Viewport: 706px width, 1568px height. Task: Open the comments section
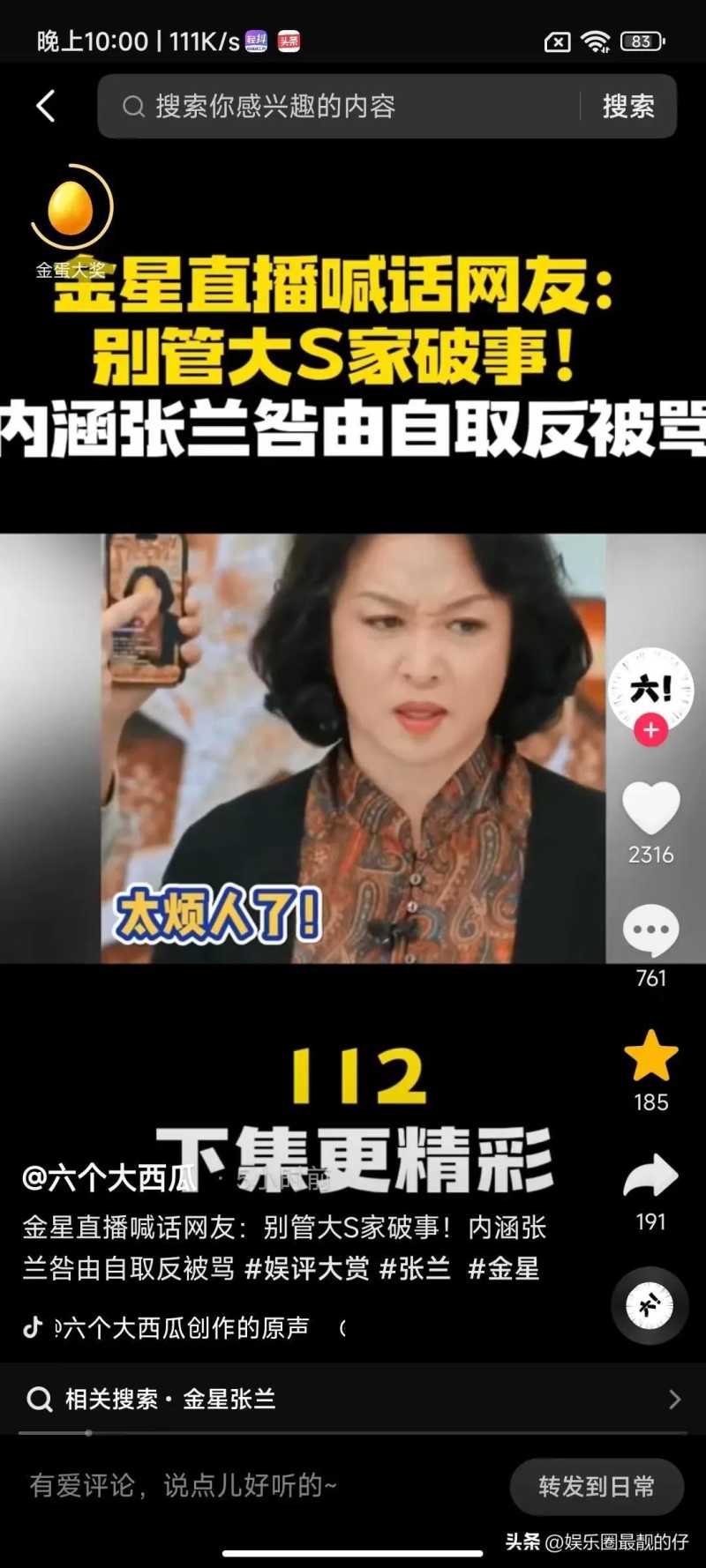[651, 930]
